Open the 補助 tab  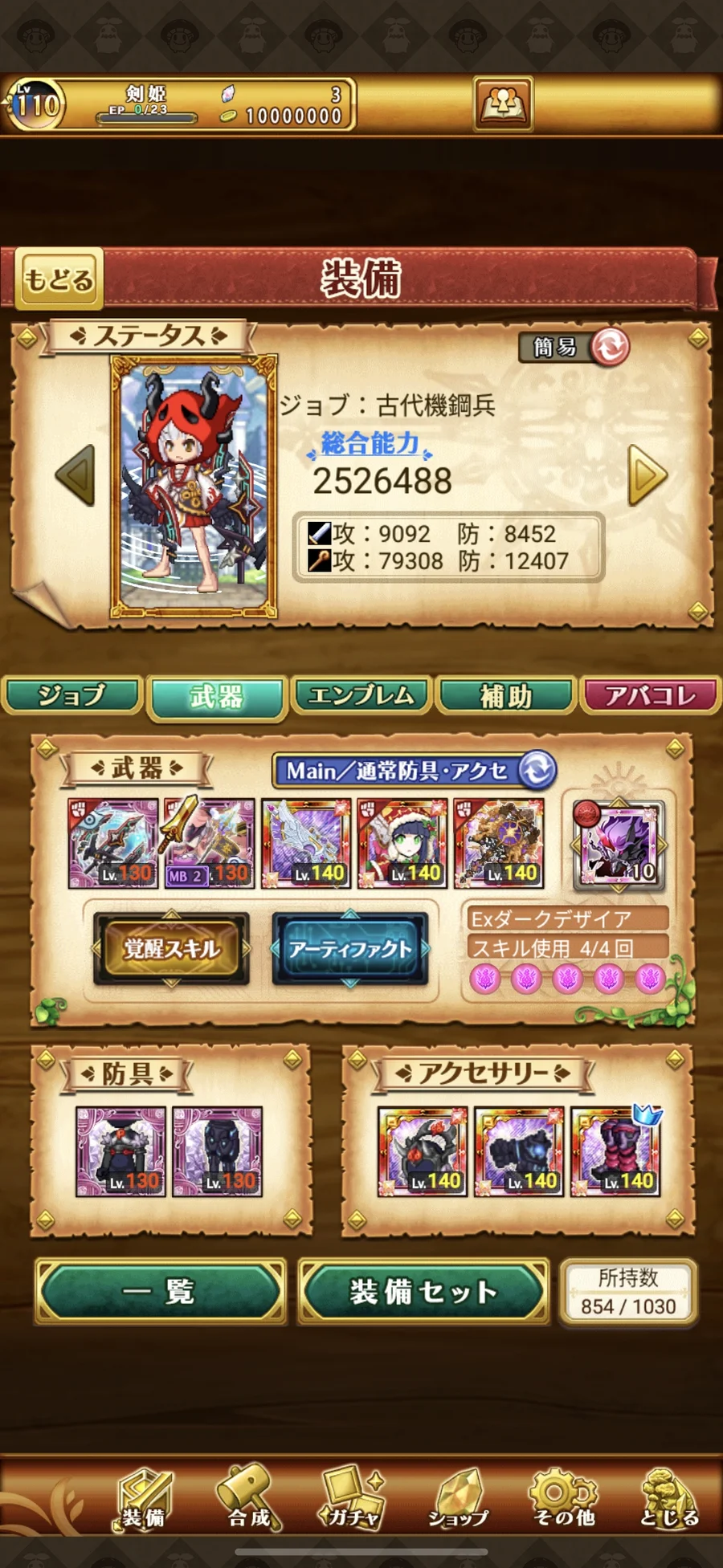(506, 695)
